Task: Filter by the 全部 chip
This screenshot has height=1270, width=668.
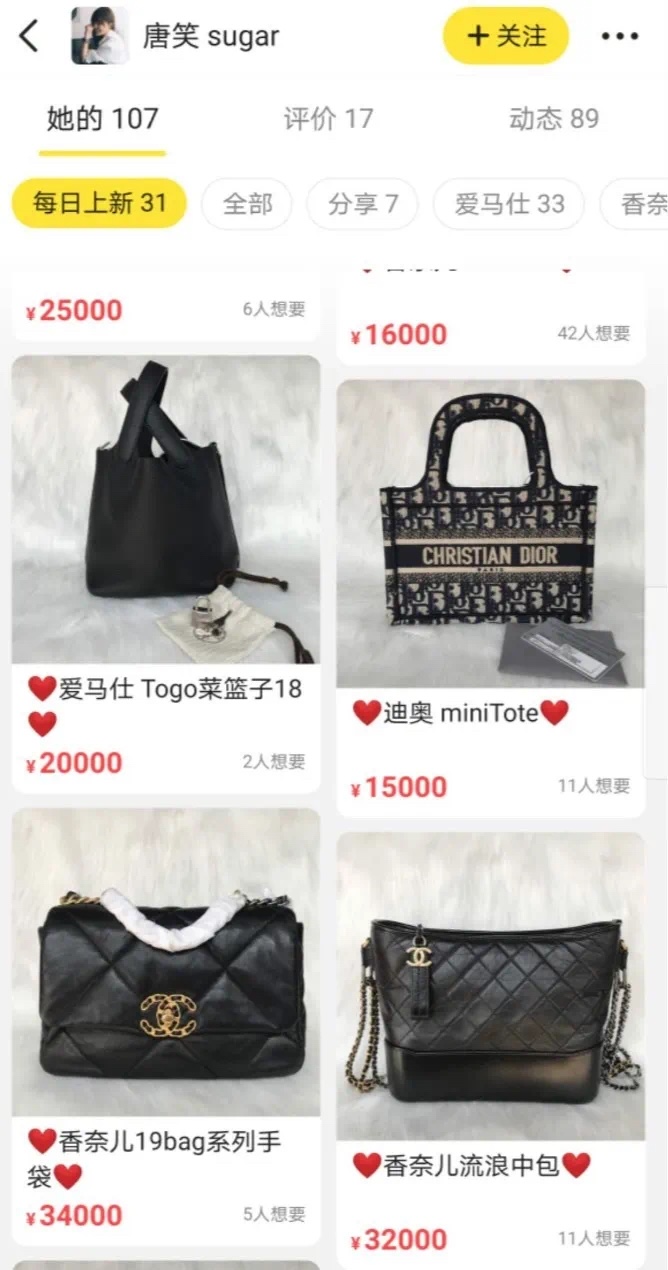Action: (x=247, y=204)
